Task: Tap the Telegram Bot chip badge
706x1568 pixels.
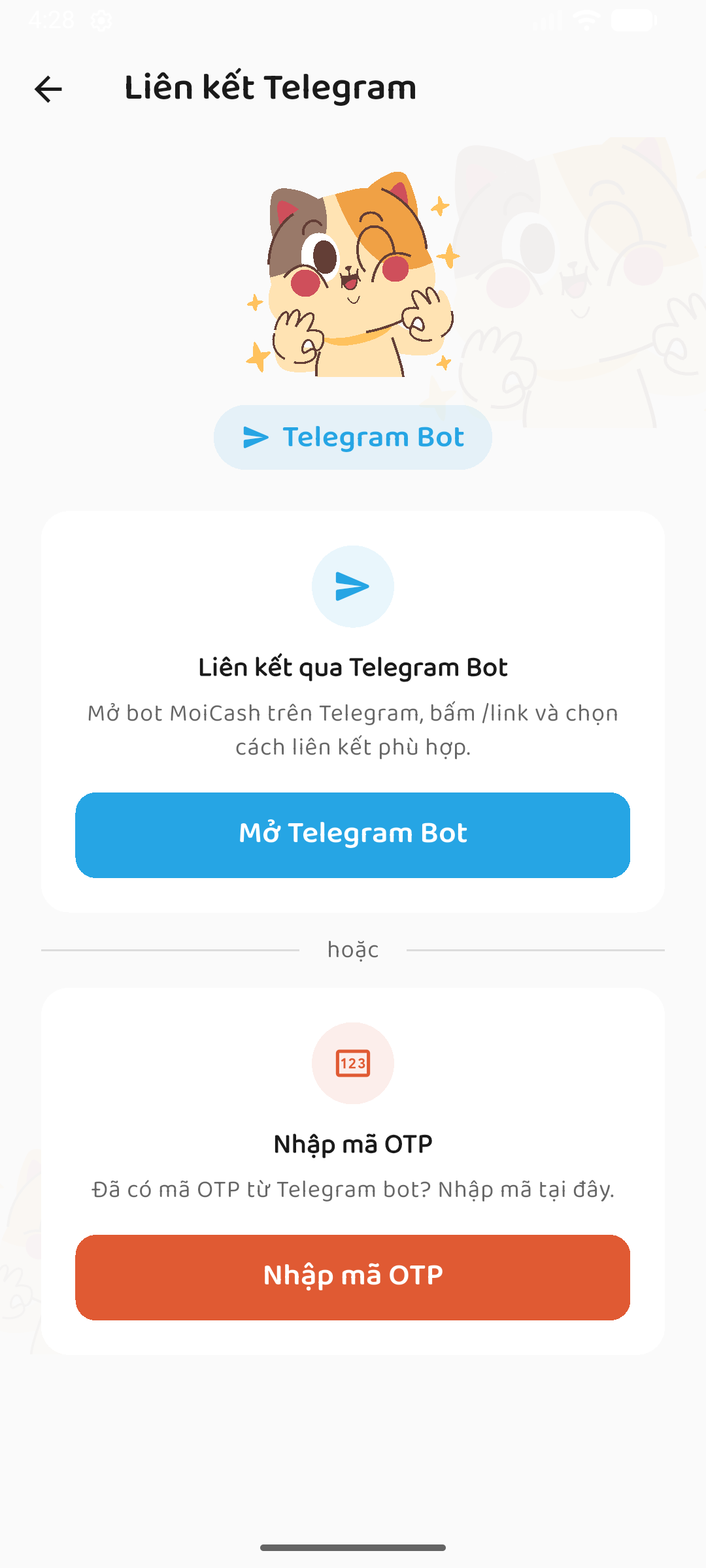Action: point(353,436)
